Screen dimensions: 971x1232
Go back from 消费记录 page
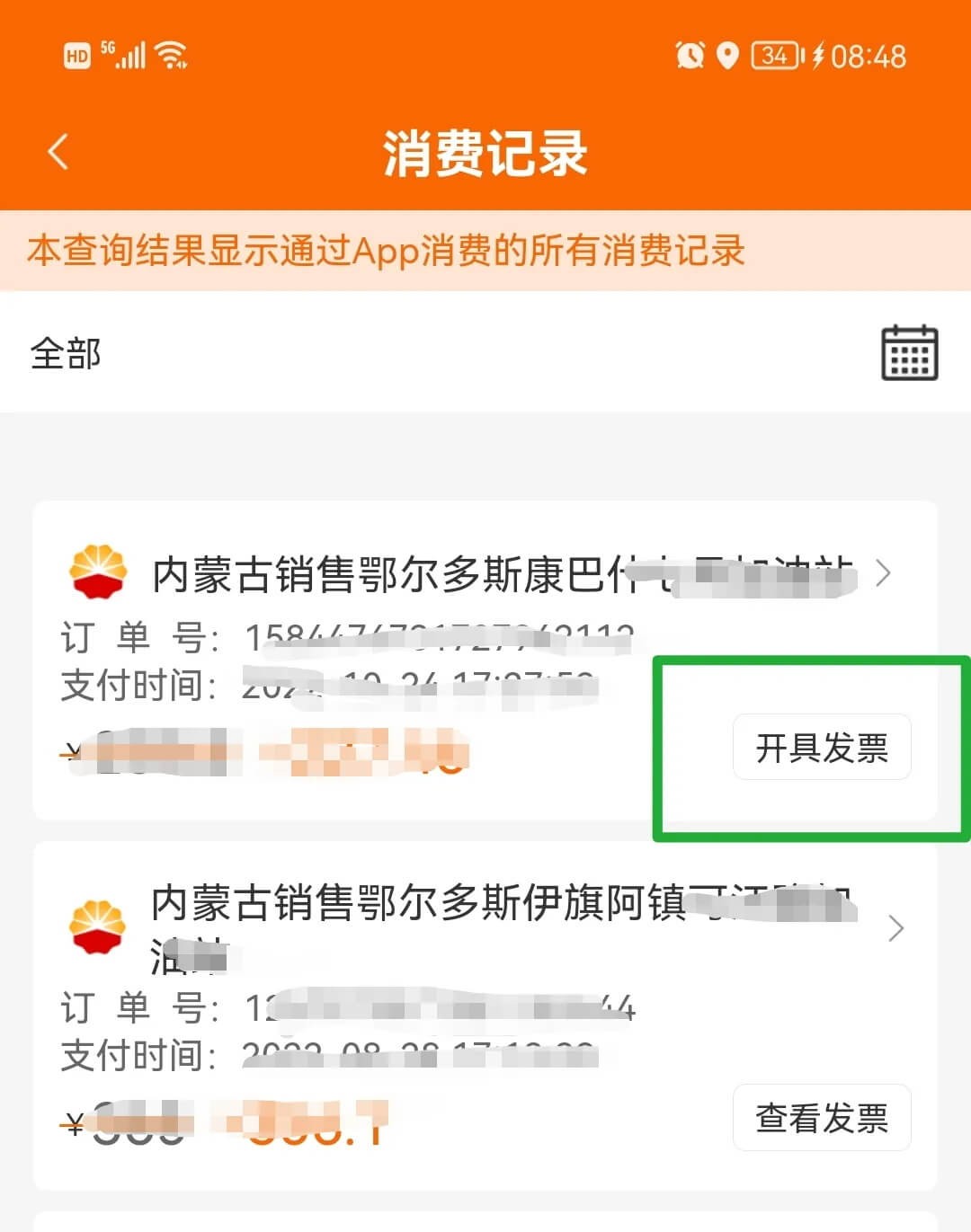(58, 152)
